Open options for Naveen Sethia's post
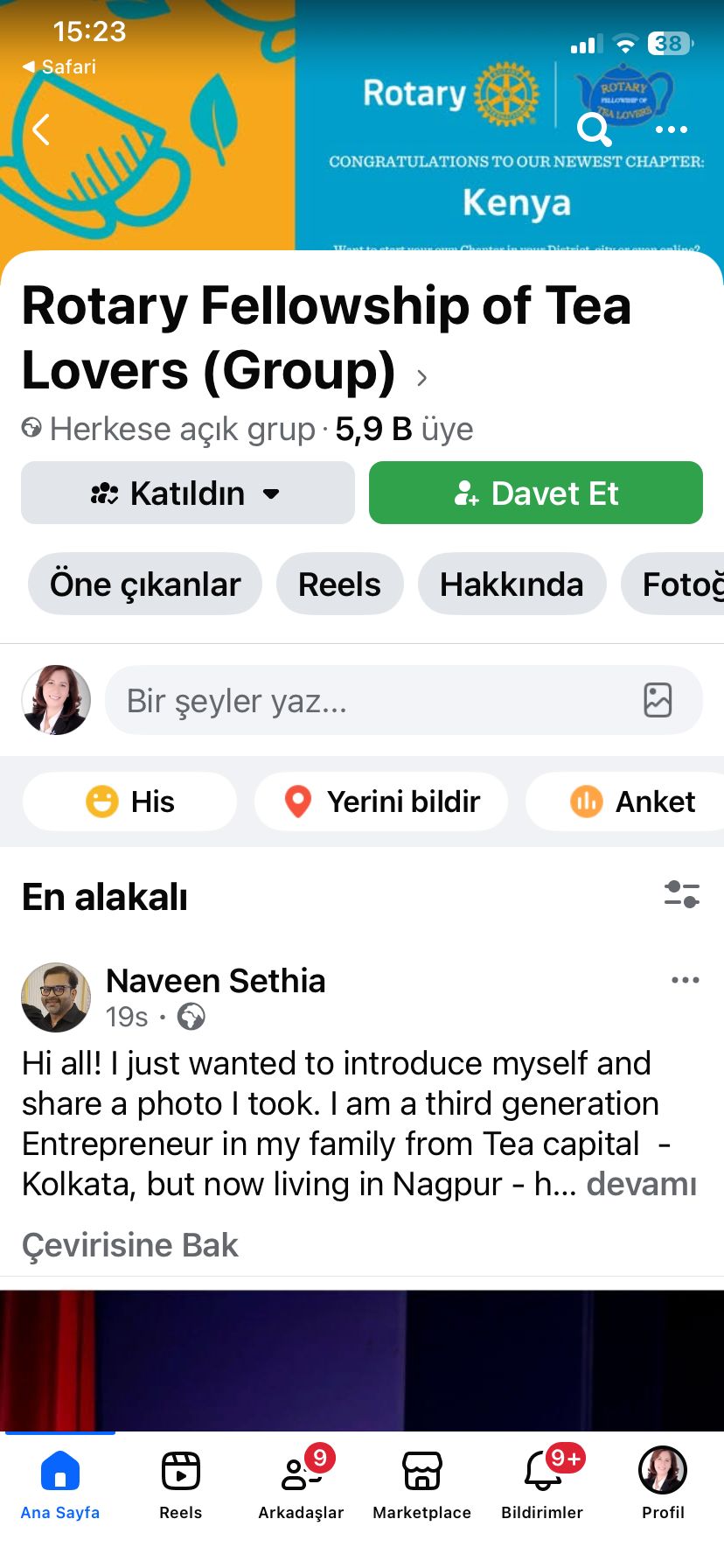Viewport: 724px width, 1568px height. (685, 980)
